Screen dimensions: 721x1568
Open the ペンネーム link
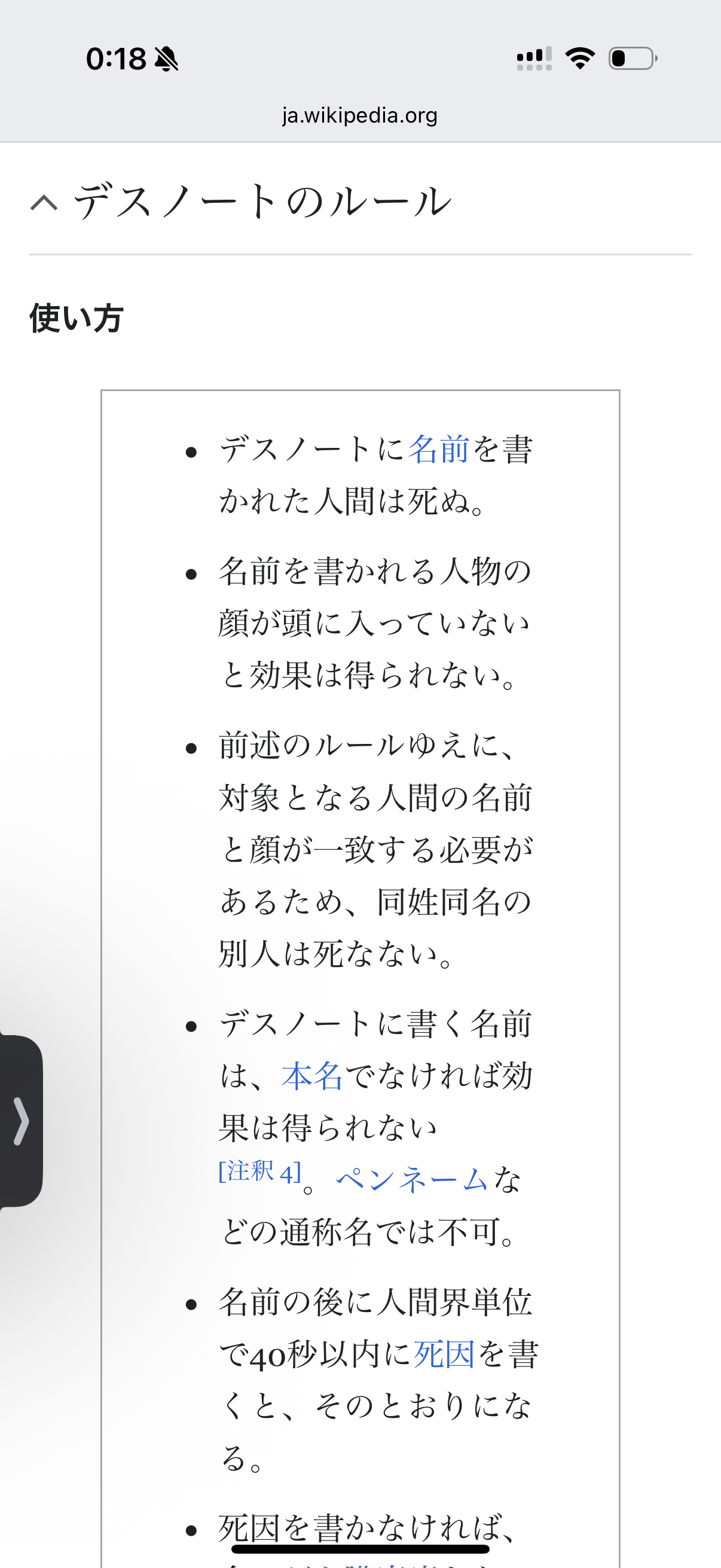[x=412, y=1179]
